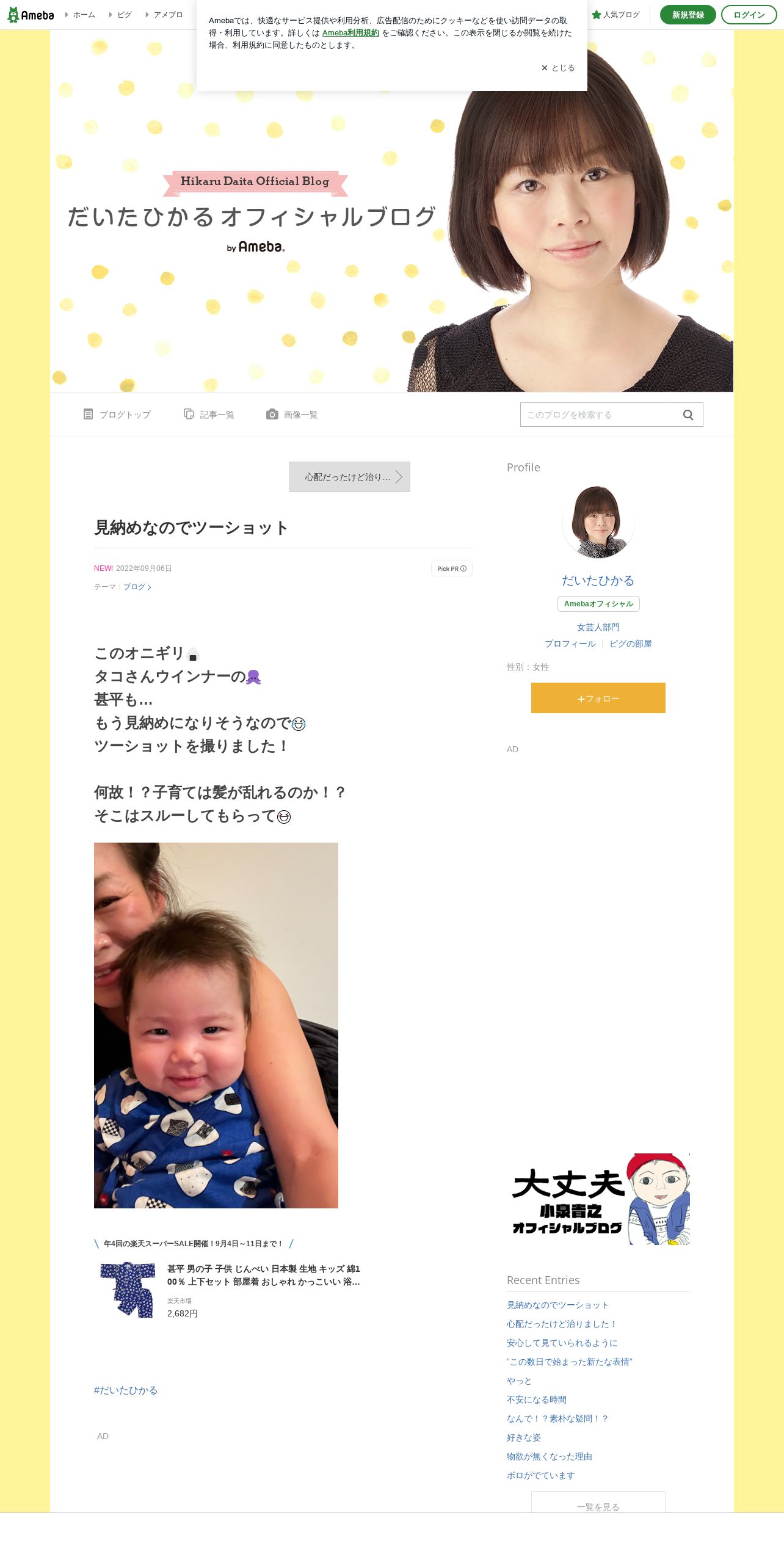Dismiss the cookie notice with とじる
This screenshot has height=1568, width=784.
click(558, 68)
